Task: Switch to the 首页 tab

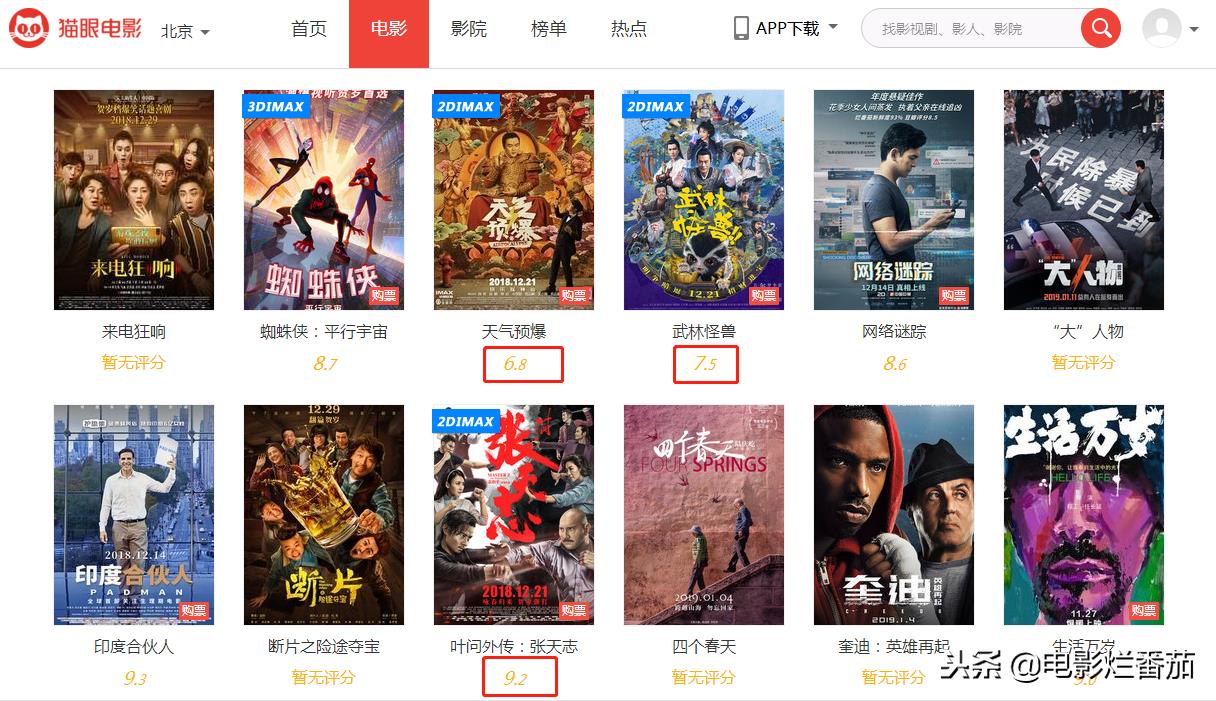Action: [309, 29]
